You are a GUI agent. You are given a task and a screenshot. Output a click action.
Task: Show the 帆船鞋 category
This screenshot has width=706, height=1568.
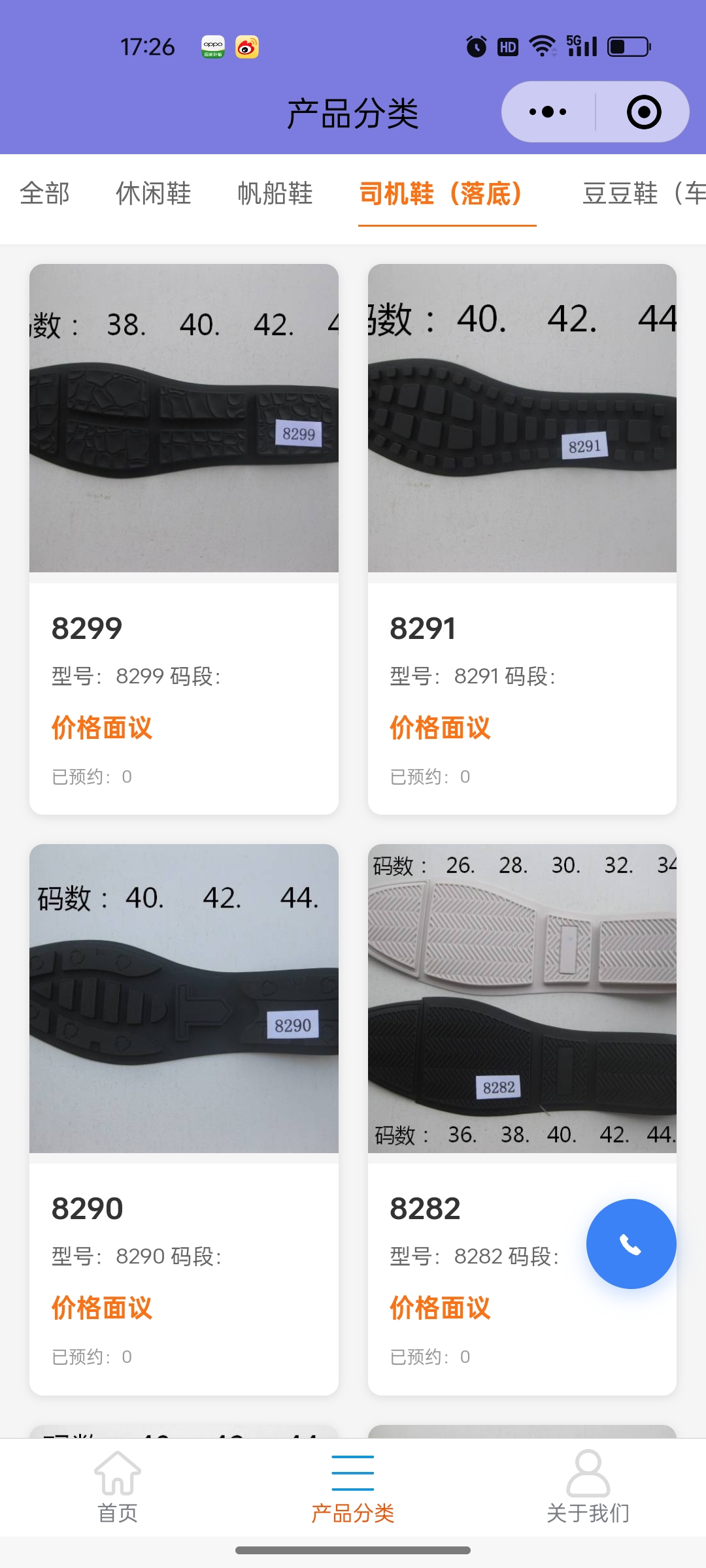pyautogui.click(x=275, y=194)
